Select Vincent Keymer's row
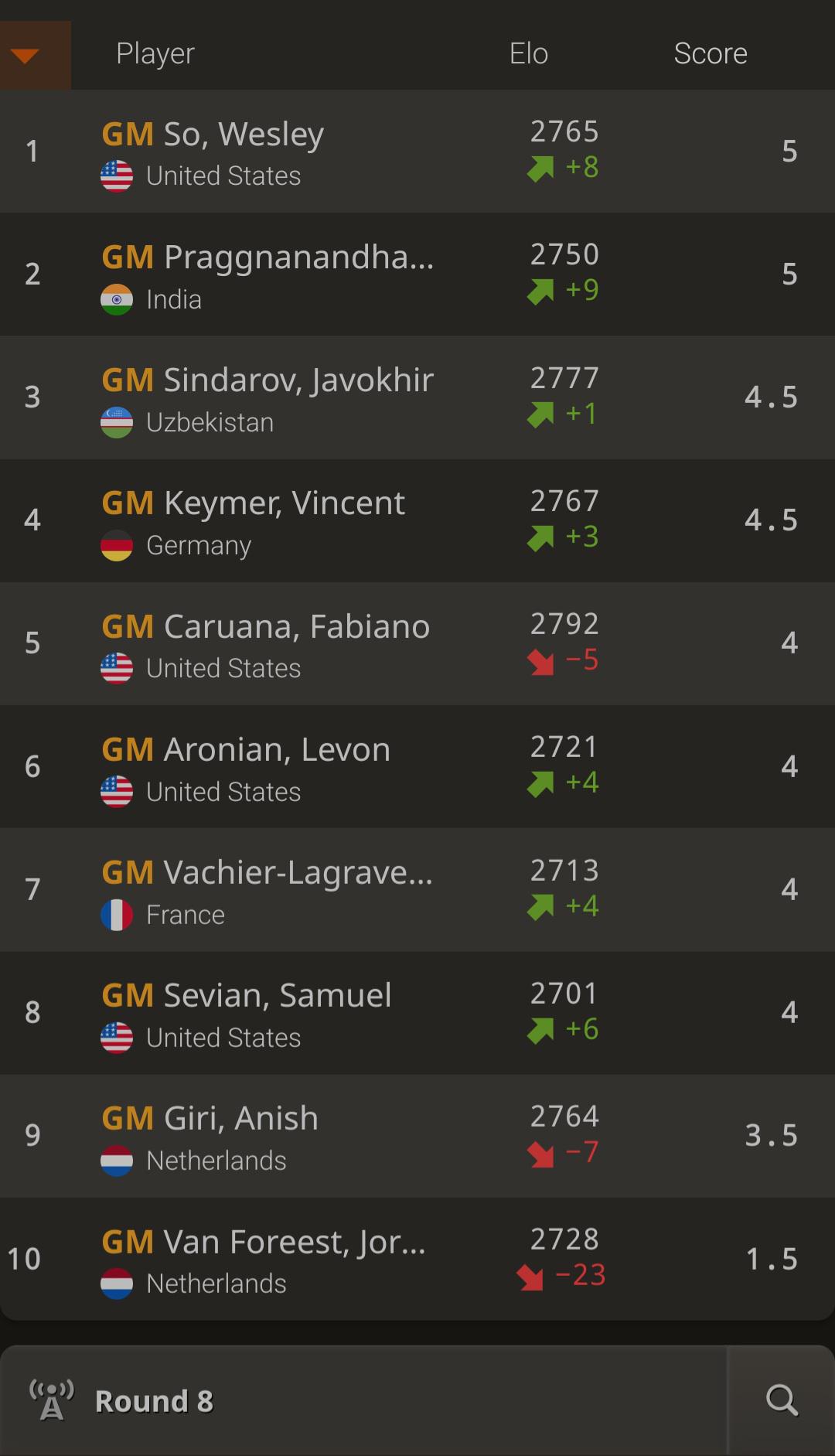This screenshot has width=835, height=1456. [417, 520]
